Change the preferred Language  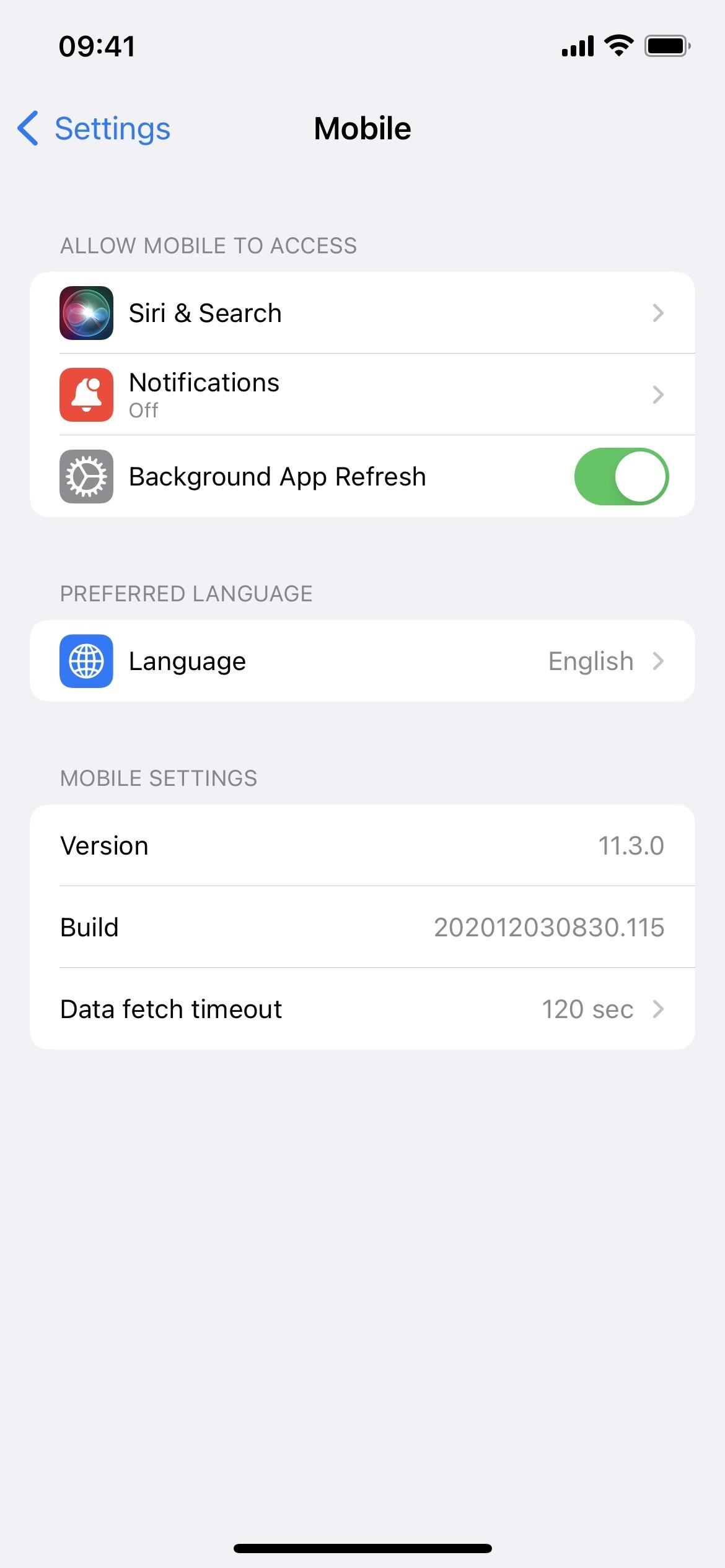click(362, 661)
